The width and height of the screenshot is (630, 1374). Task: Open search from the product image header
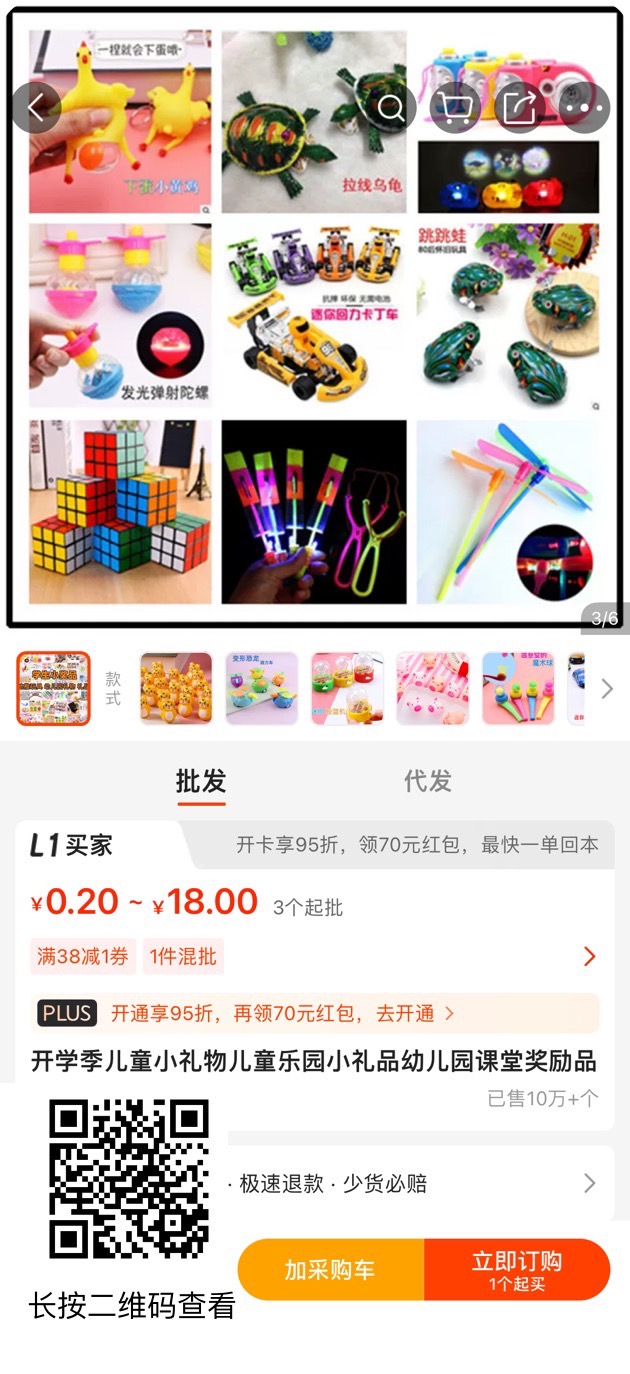click(391, 107)
